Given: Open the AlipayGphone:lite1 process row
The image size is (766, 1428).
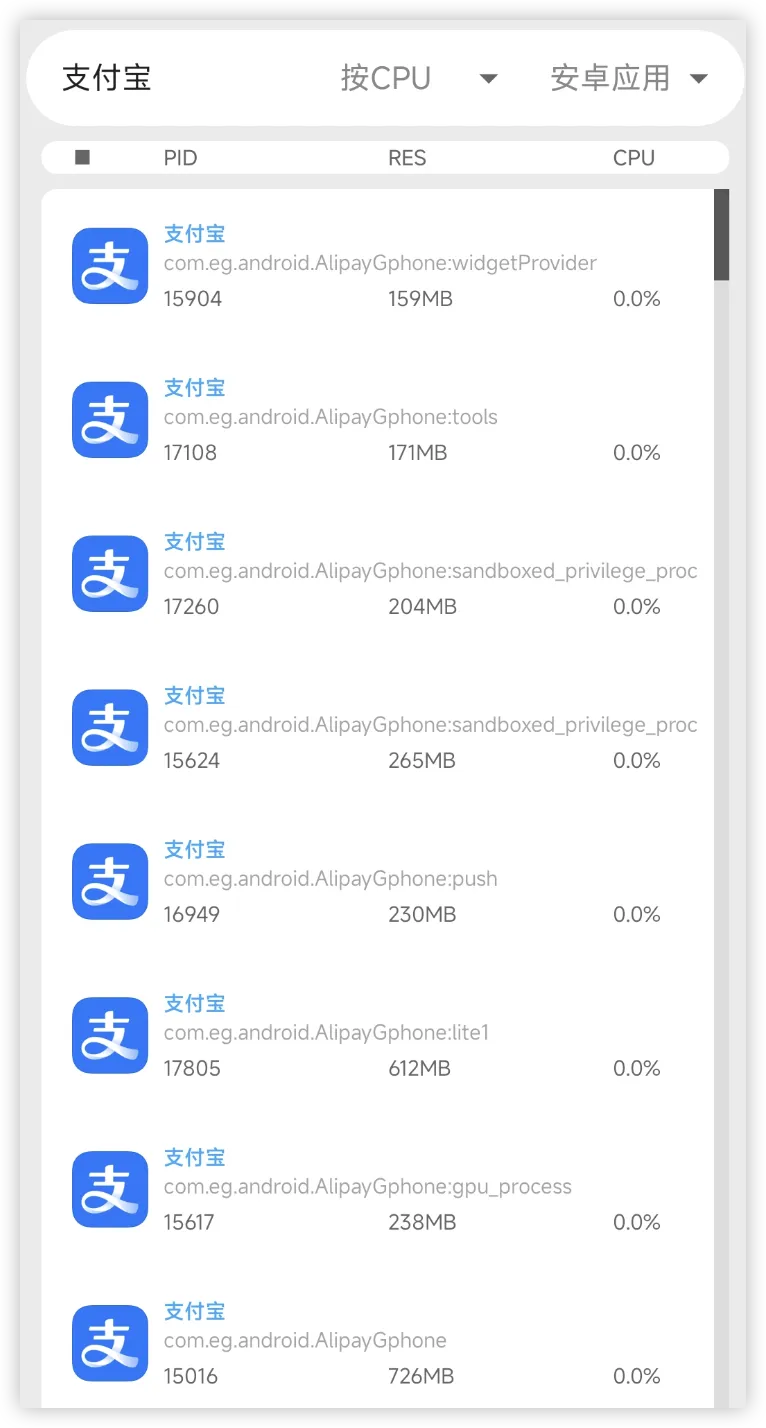Looking at the screenshot, I should 380,1036.
